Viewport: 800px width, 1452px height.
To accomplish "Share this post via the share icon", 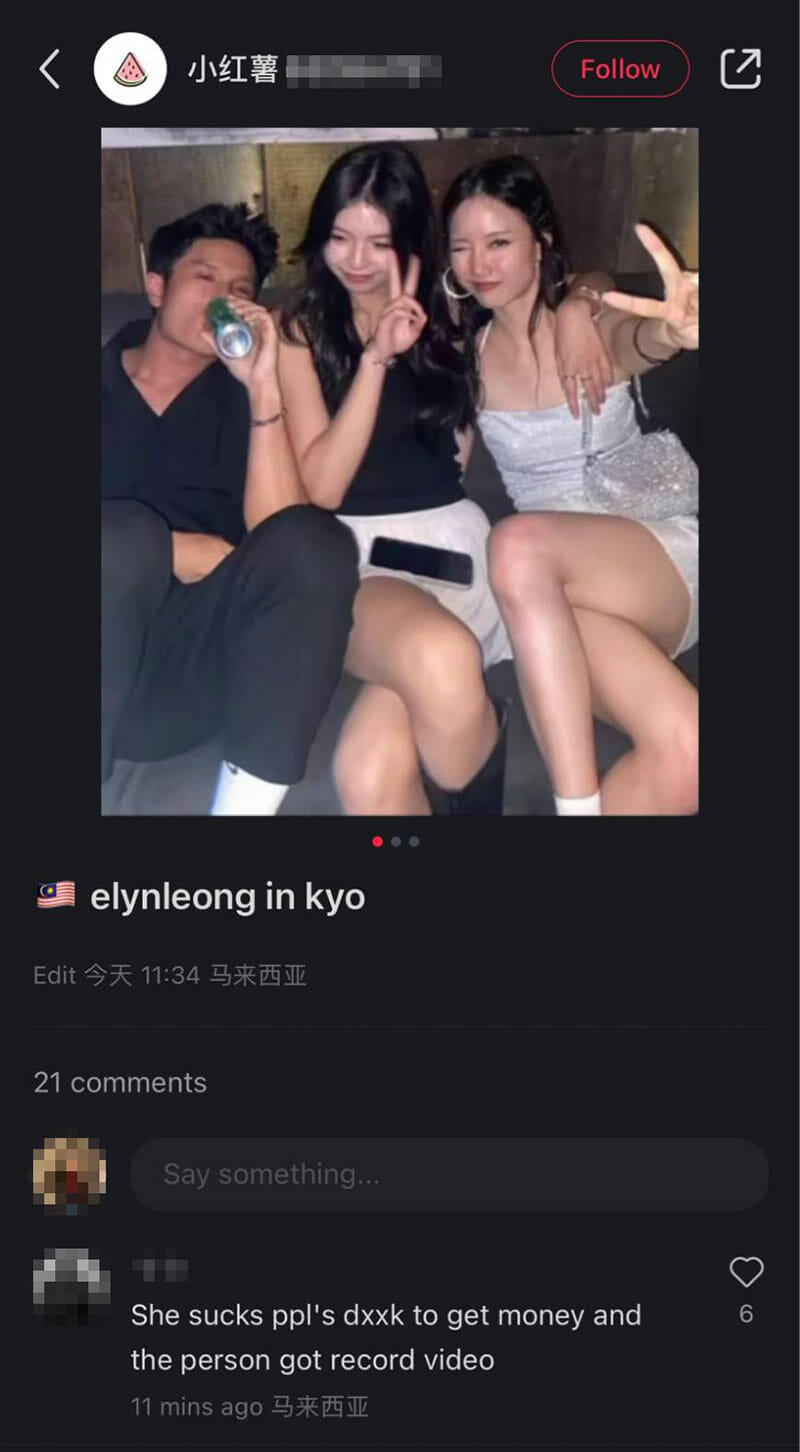I will click(x=741, y=69).
